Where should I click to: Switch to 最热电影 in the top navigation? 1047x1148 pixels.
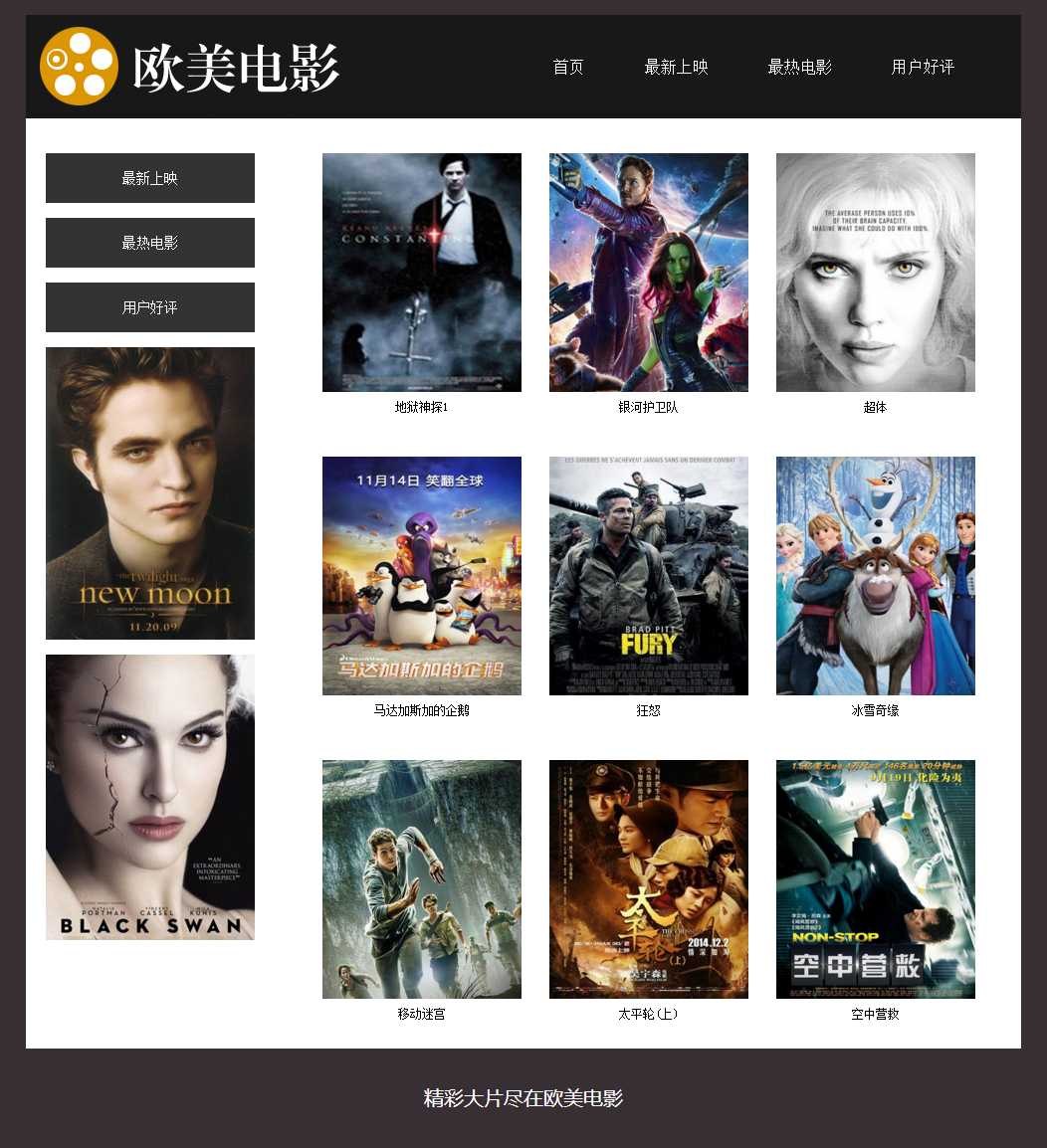(799, 67)
